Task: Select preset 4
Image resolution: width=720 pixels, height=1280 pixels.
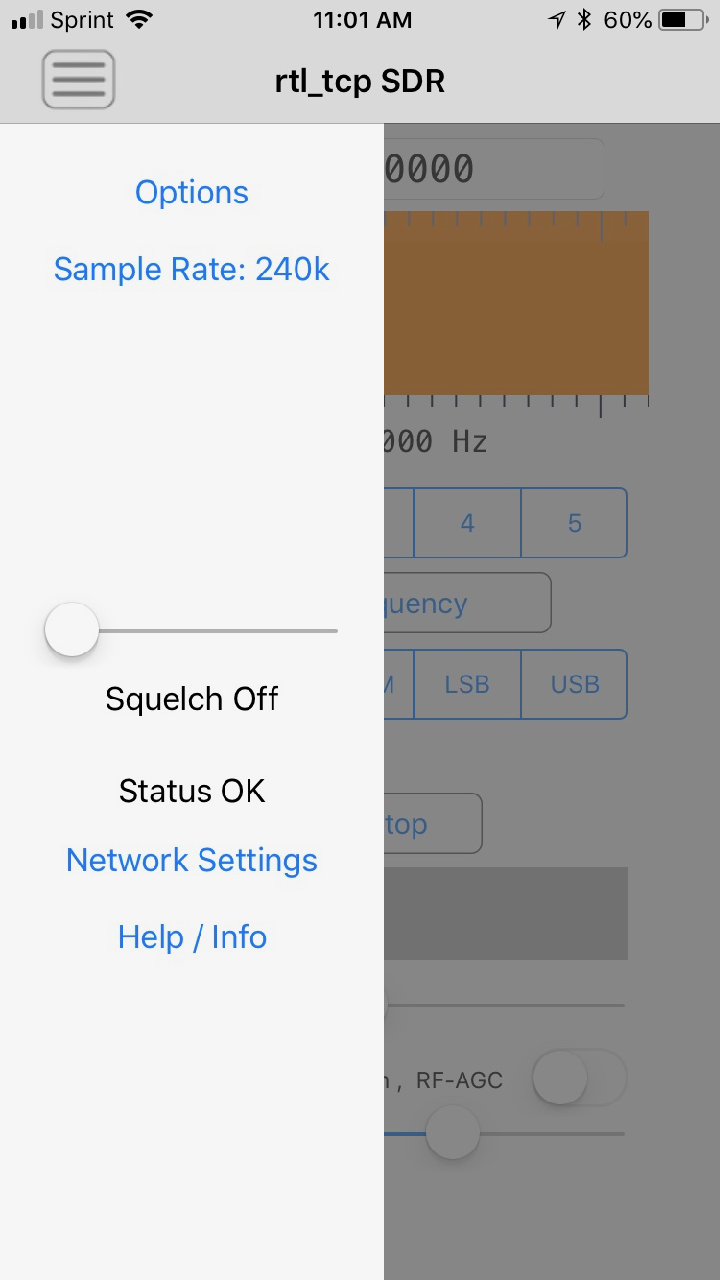Action: [467, 523]
